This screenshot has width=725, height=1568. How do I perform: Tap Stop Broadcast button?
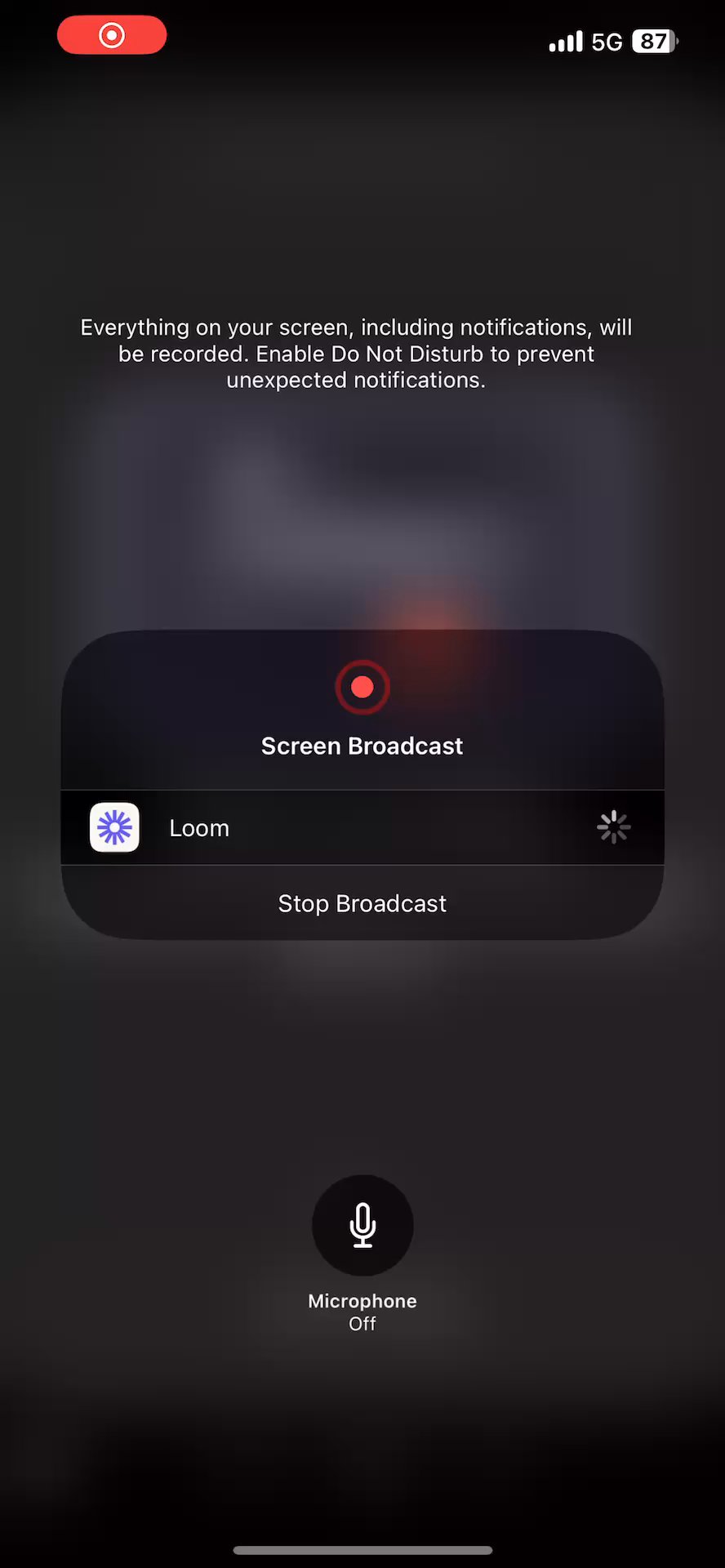[x=362, y=903]
